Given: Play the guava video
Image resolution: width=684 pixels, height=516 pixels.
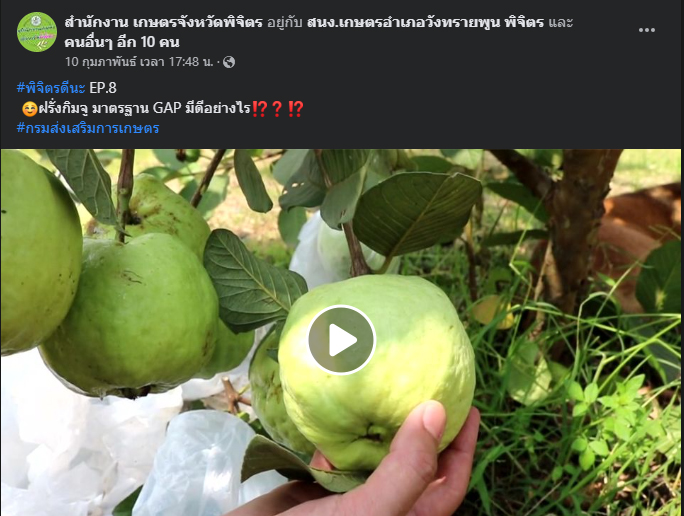Looking at the screenshot, I should [x=341, y=340].
